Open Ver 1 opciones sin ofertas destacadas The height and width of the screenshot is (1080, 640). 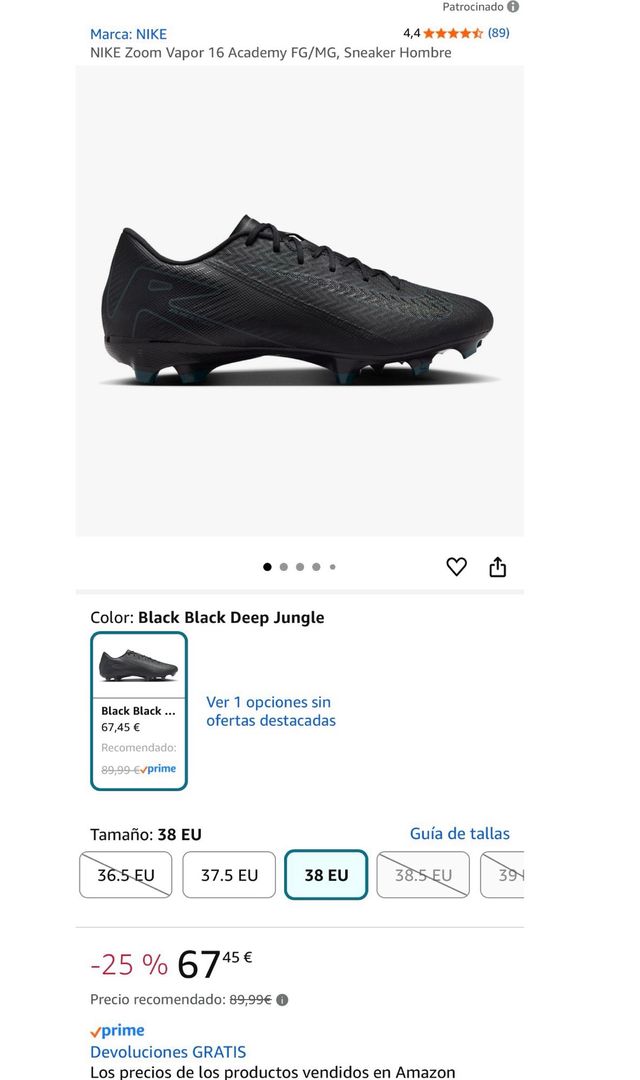(270, 711)
